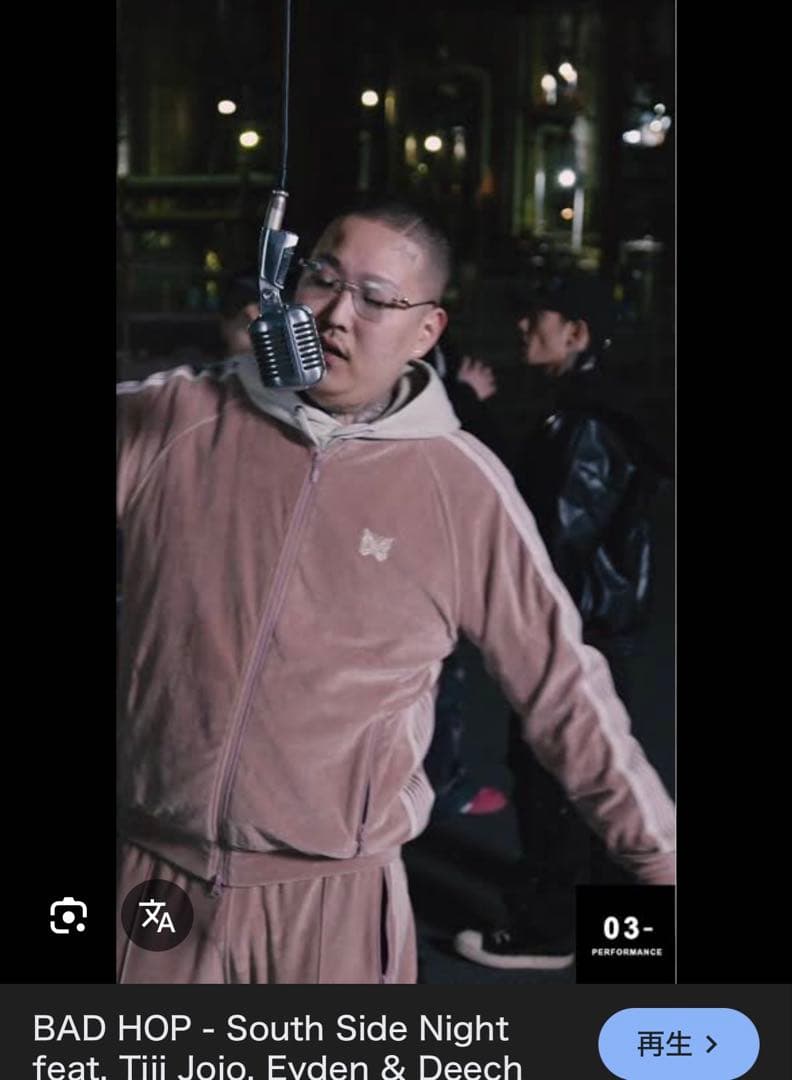The width and height of the screenshot is (792, 1080).
Task: Translate the image text
Action: point(157,915)
